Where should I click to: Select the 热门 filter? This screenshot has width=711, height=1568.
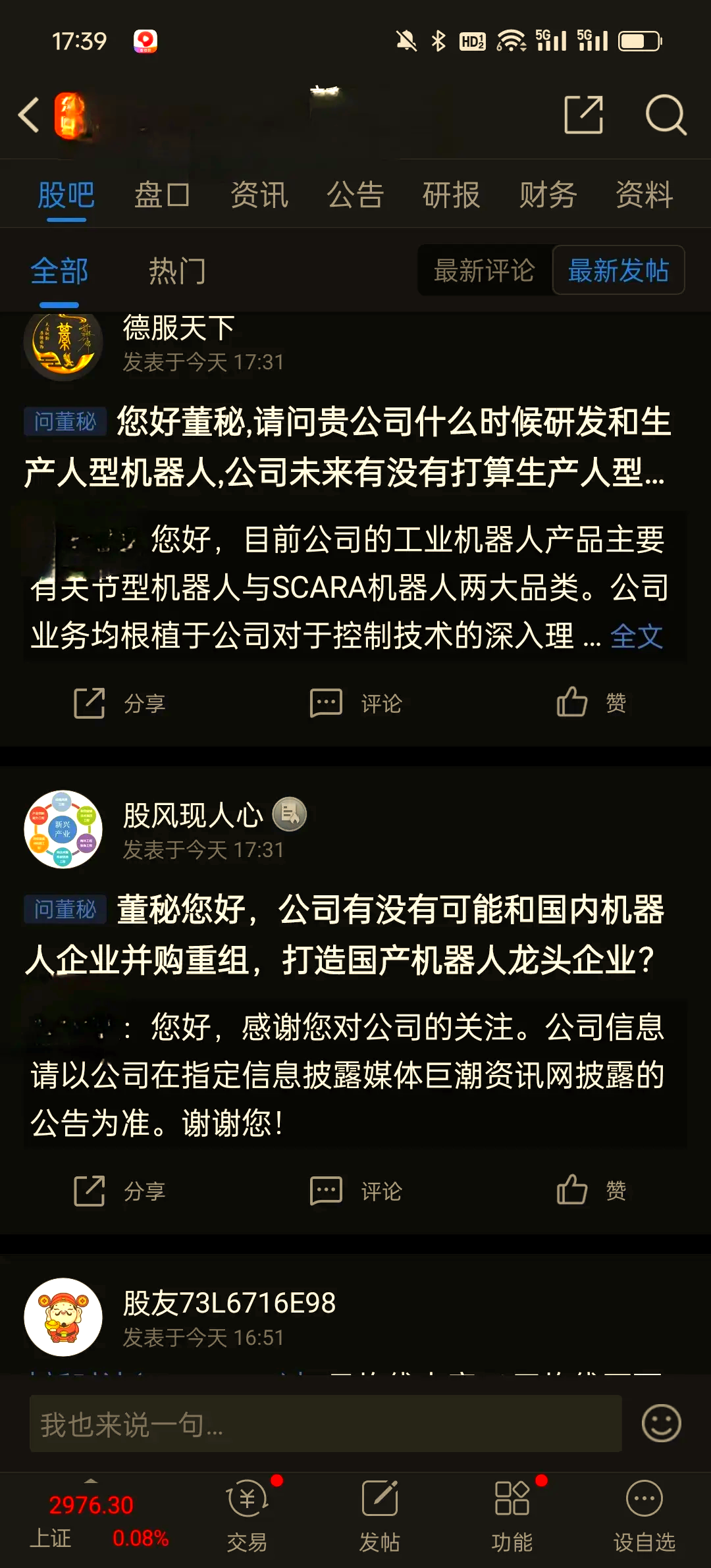178,271
